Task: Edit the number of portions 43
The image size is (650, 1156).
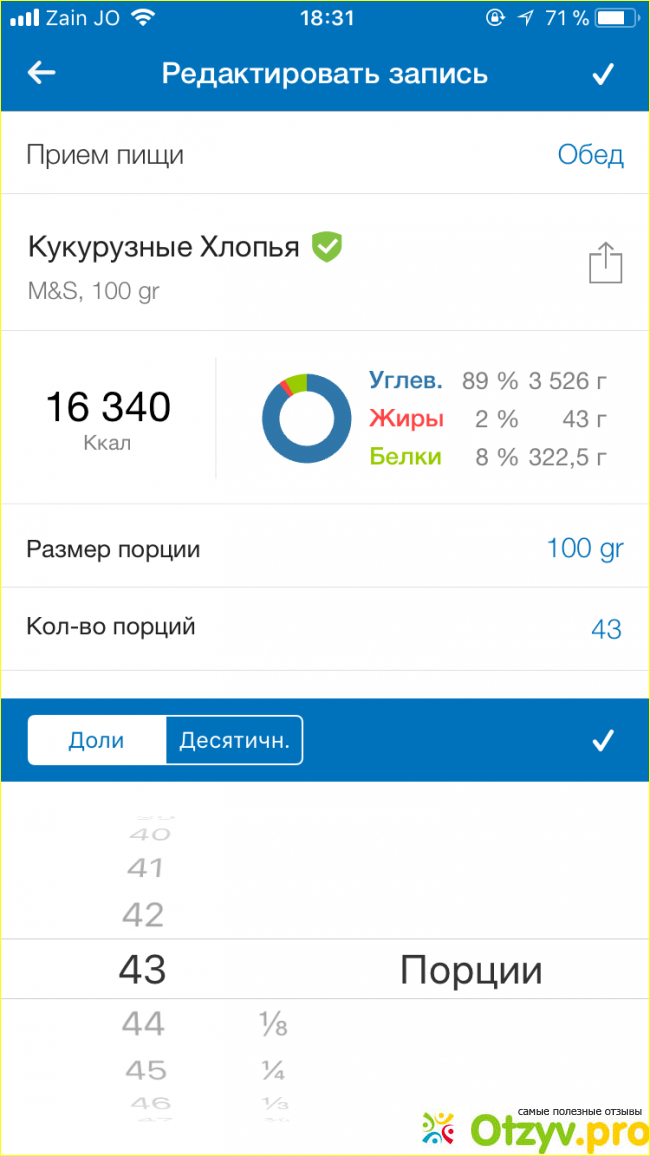Action: 606,629
